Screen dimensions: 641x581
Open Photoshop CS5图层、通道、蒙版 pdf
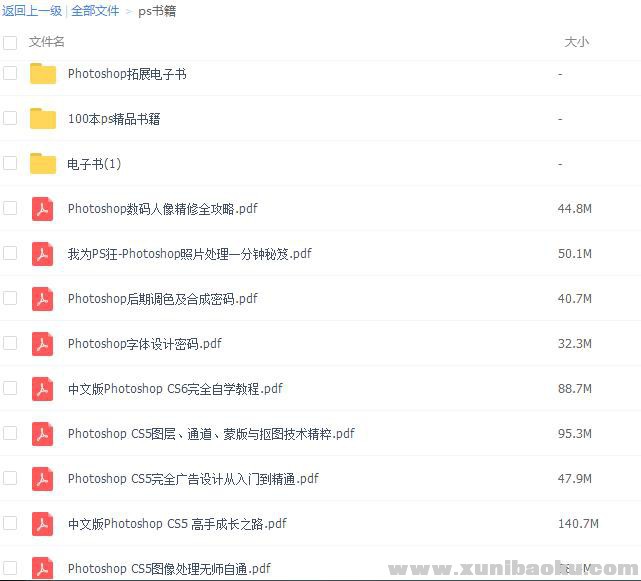210,434
